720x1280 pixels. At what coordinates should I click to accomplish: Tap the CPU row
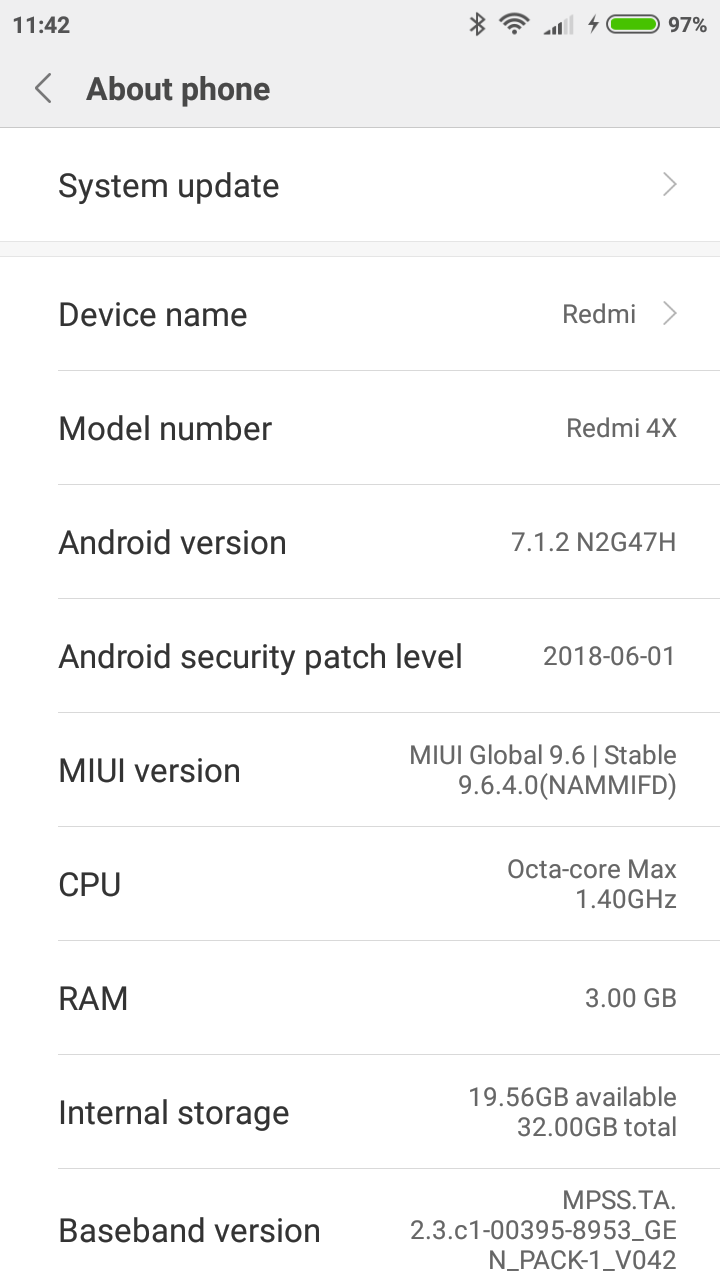pyautogui.click(x=360, y=884)
